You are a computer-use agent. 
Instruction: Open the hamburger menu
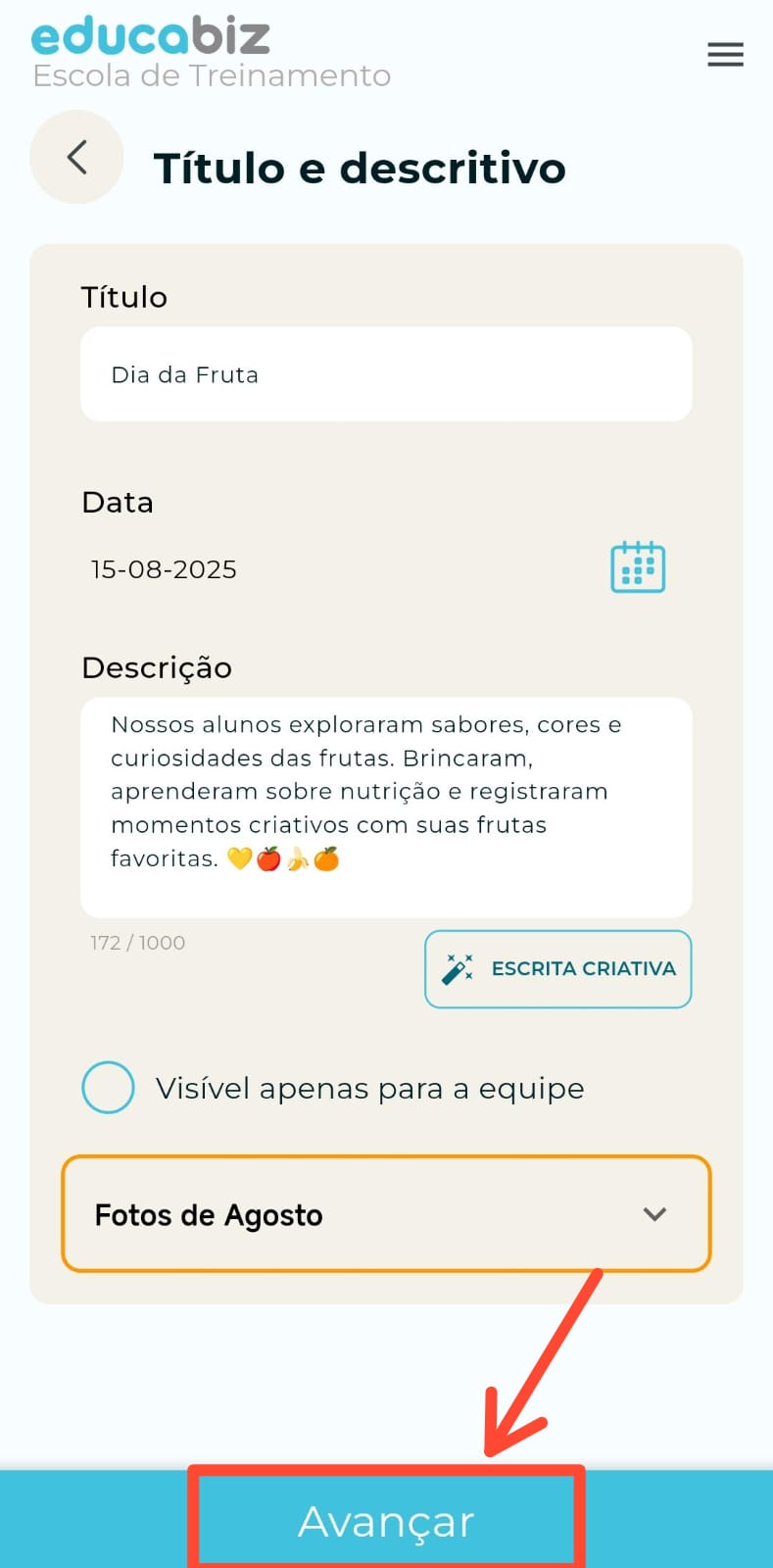coord(725,54)
